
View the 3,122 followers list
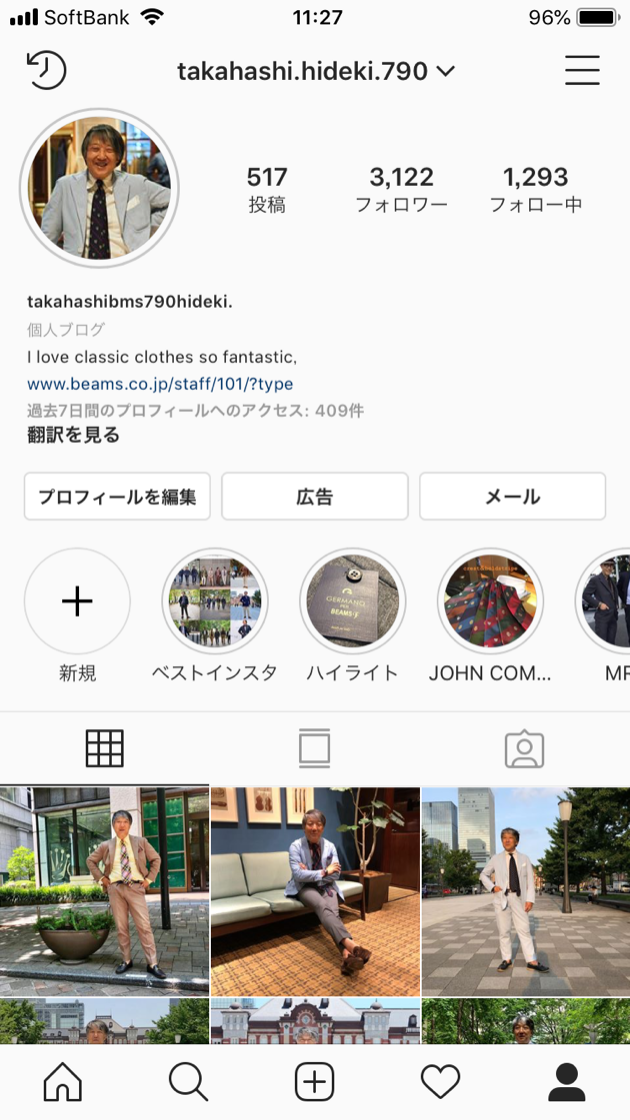401,189
